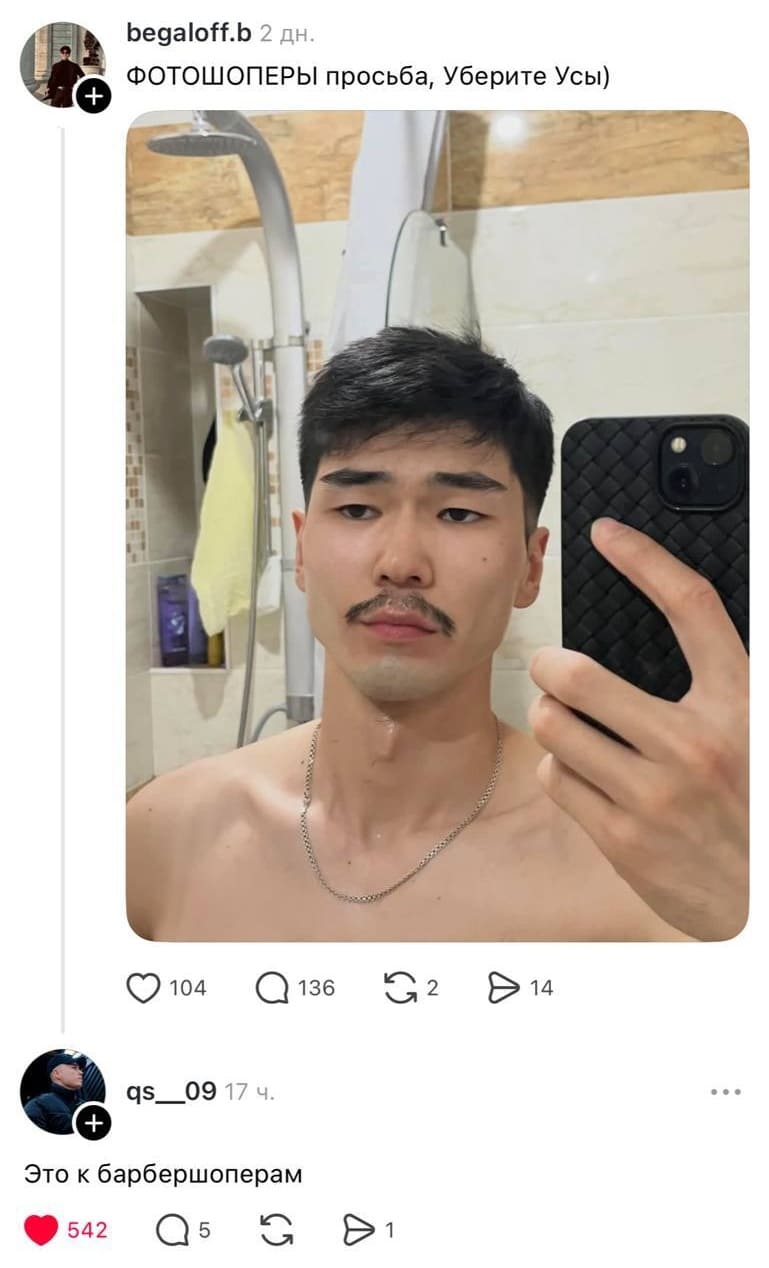Unlike qs__09's reply
The width and height of the screenshot is (769, 1268).
click(x=42, y=1230)
